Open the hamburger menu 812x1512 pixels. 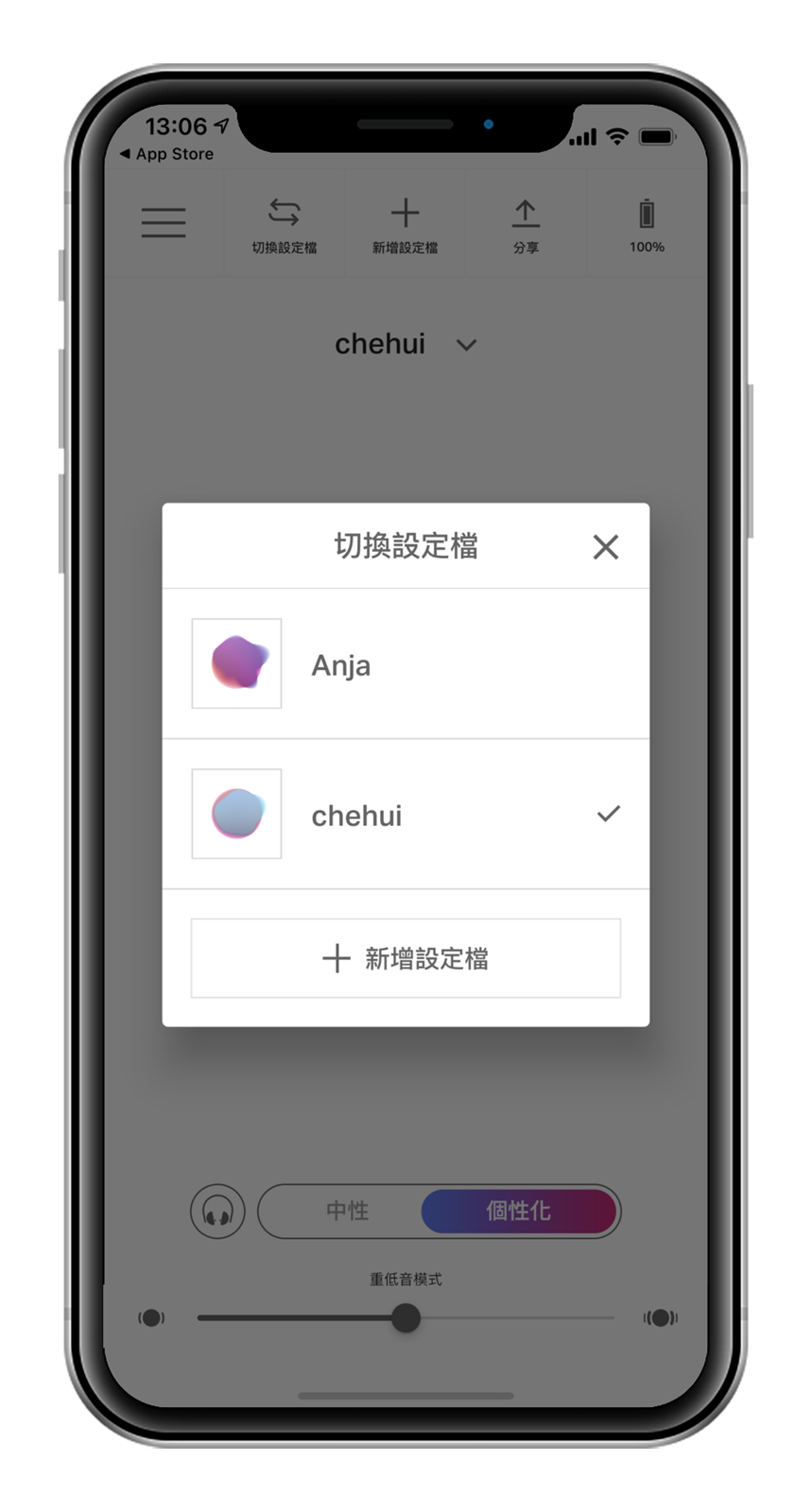(164, 223)
